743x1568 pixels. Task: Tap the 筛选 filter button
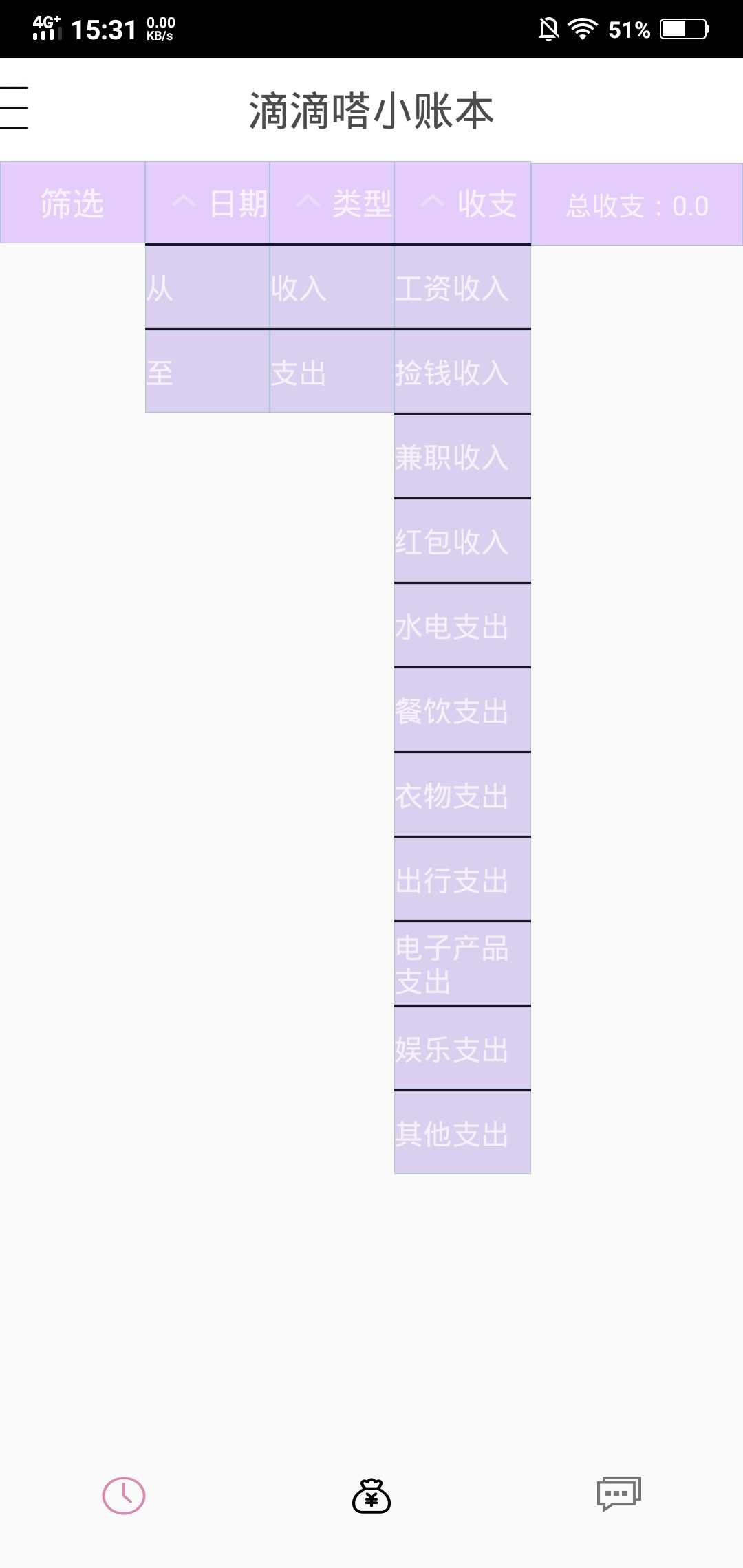click(72, 203)
